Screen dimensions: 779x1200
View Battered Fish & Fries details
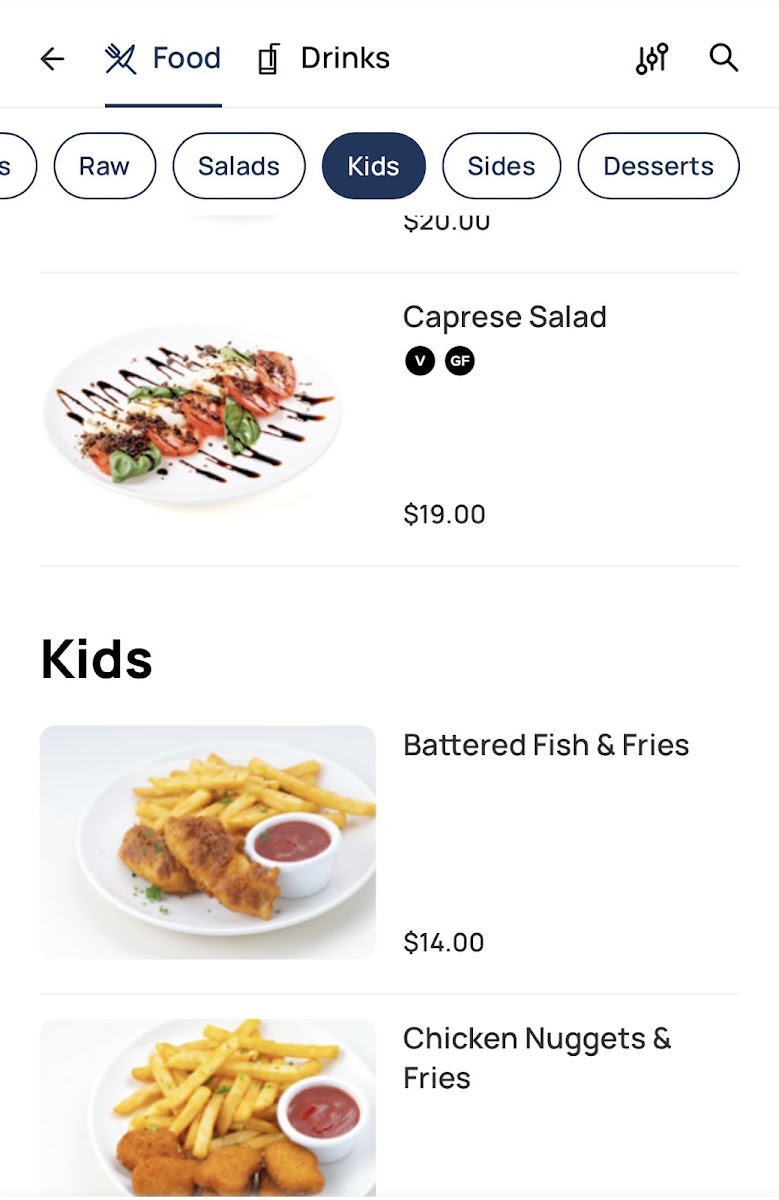[545, 745]
